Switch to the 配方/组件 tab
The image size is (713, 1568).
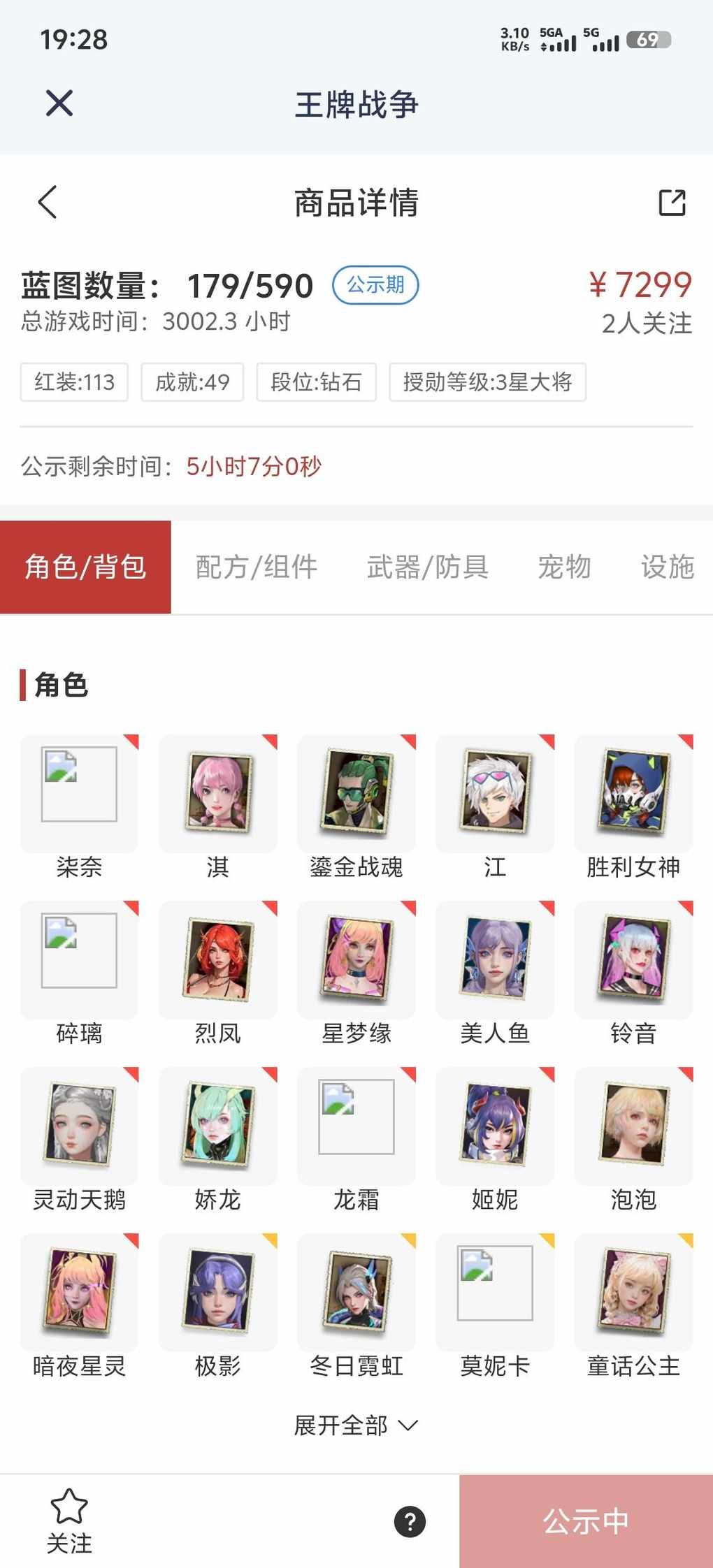257,567
